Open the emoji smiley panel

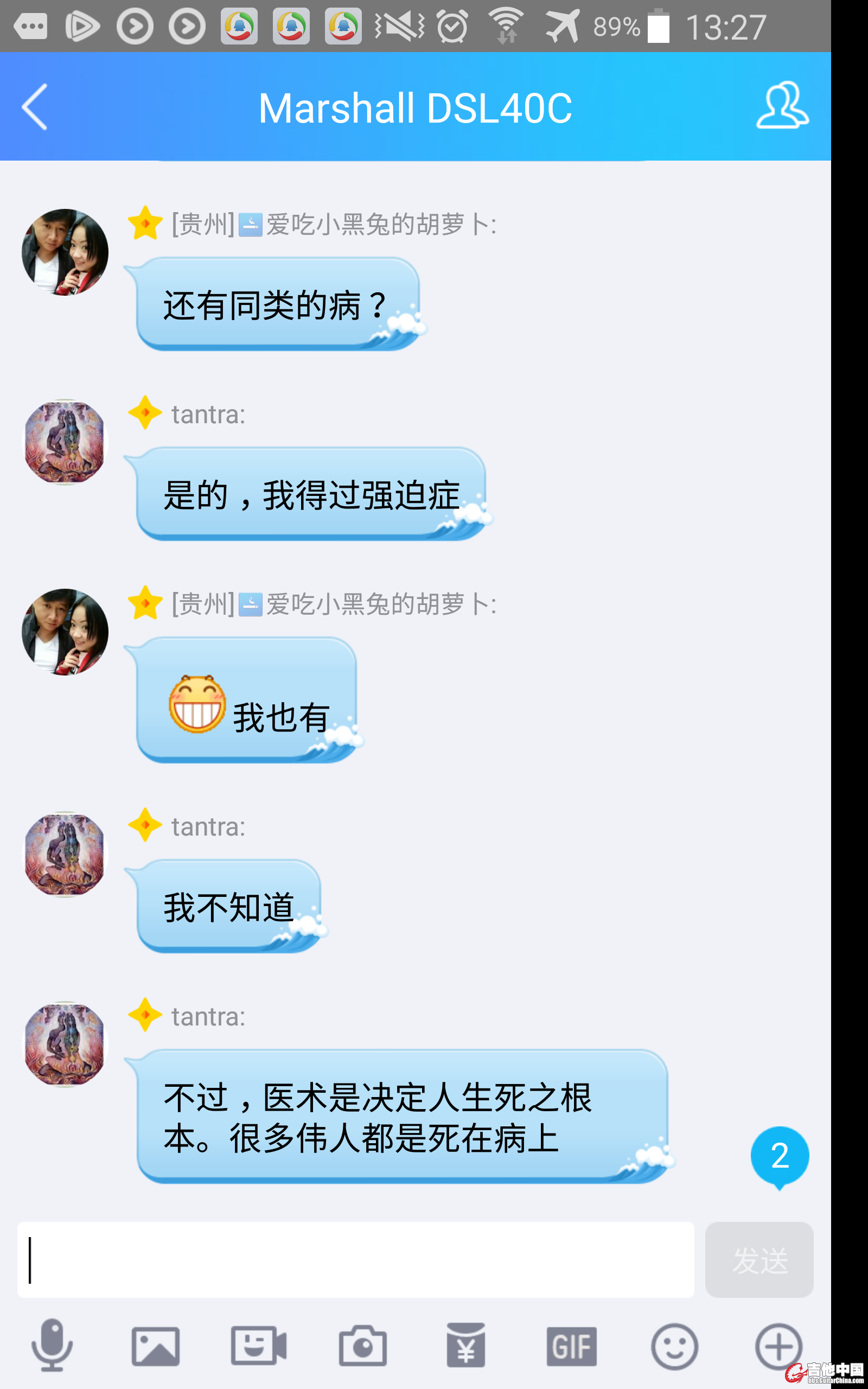pyautogui.click(x=674, y=1346)
